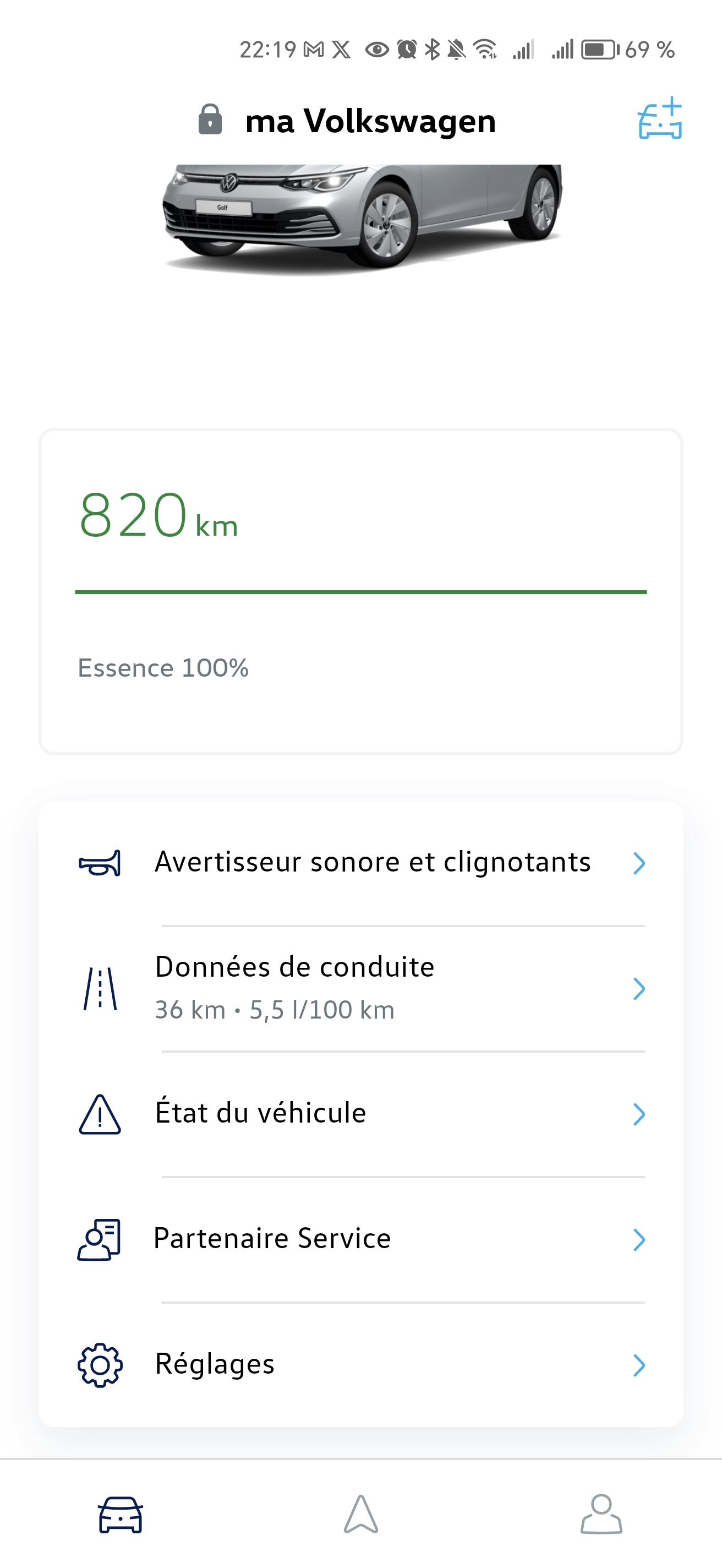Switch to the navigation tab
The image size is (722, 1568).
pyautogui.click(x=360, y=1515)
